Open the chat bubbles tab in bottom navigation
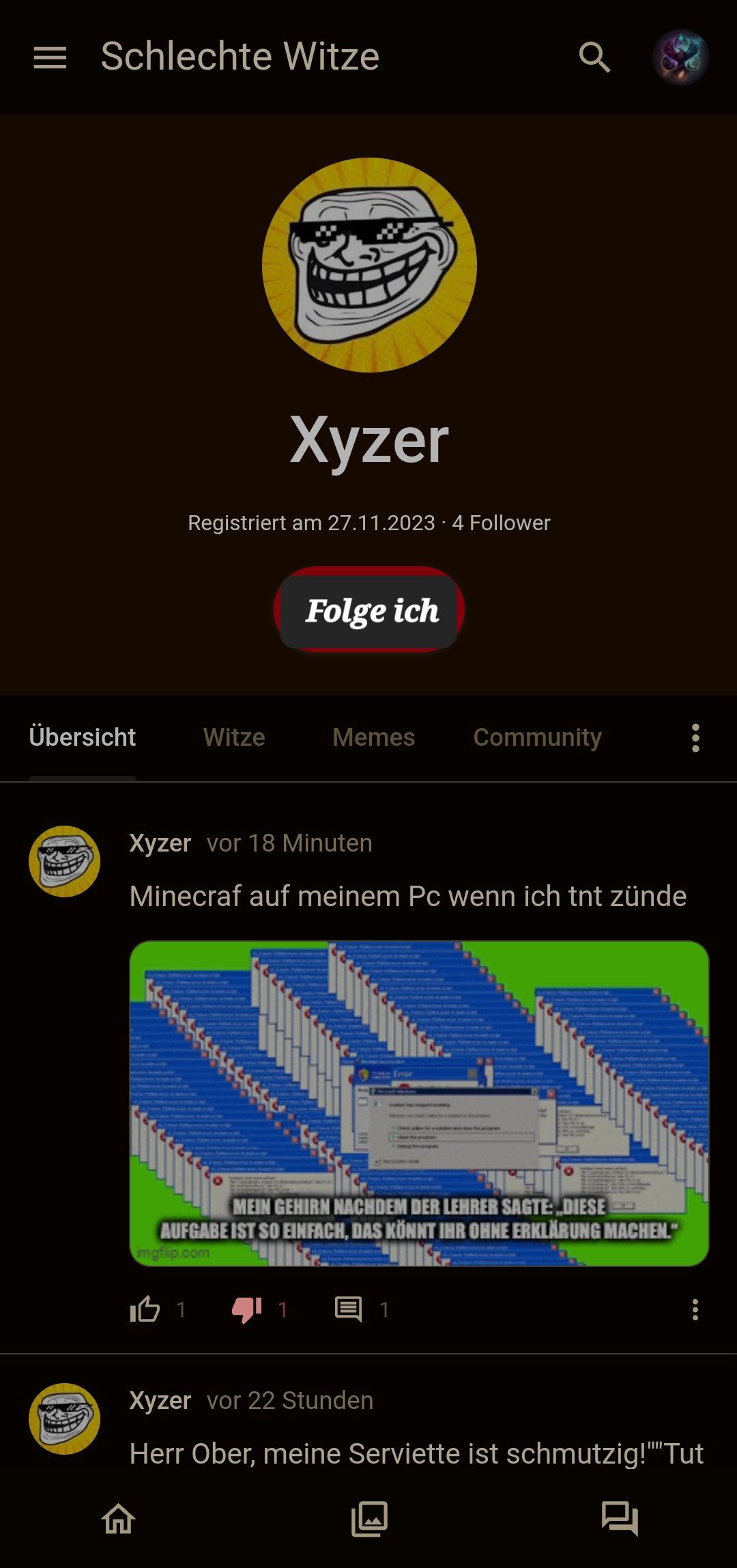 coord(619,1519)
